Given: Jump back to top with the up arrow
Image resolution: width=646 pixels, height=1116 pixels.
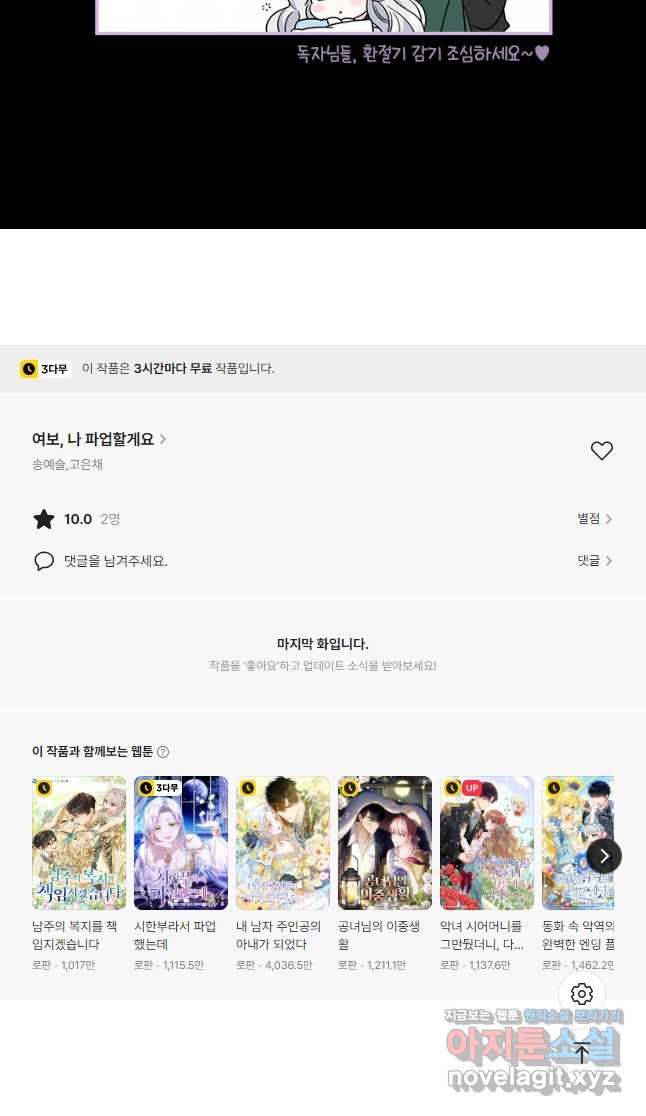Looking at the screenshot, I should point(582,1052).
